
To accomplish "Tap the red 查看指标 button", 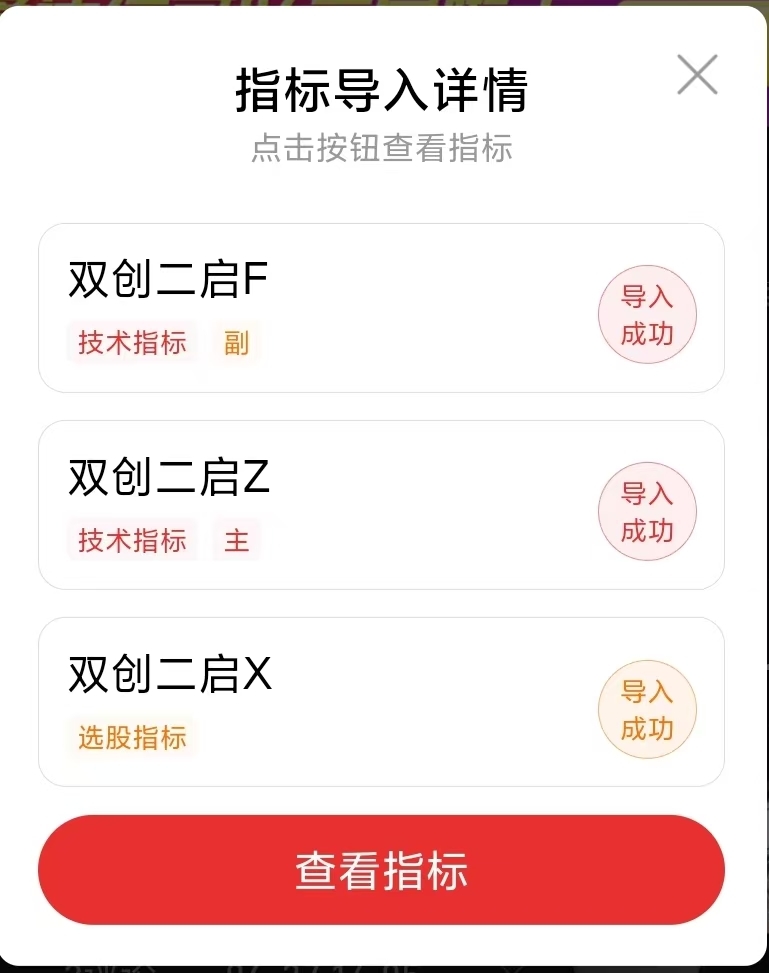I will (381, 870).
